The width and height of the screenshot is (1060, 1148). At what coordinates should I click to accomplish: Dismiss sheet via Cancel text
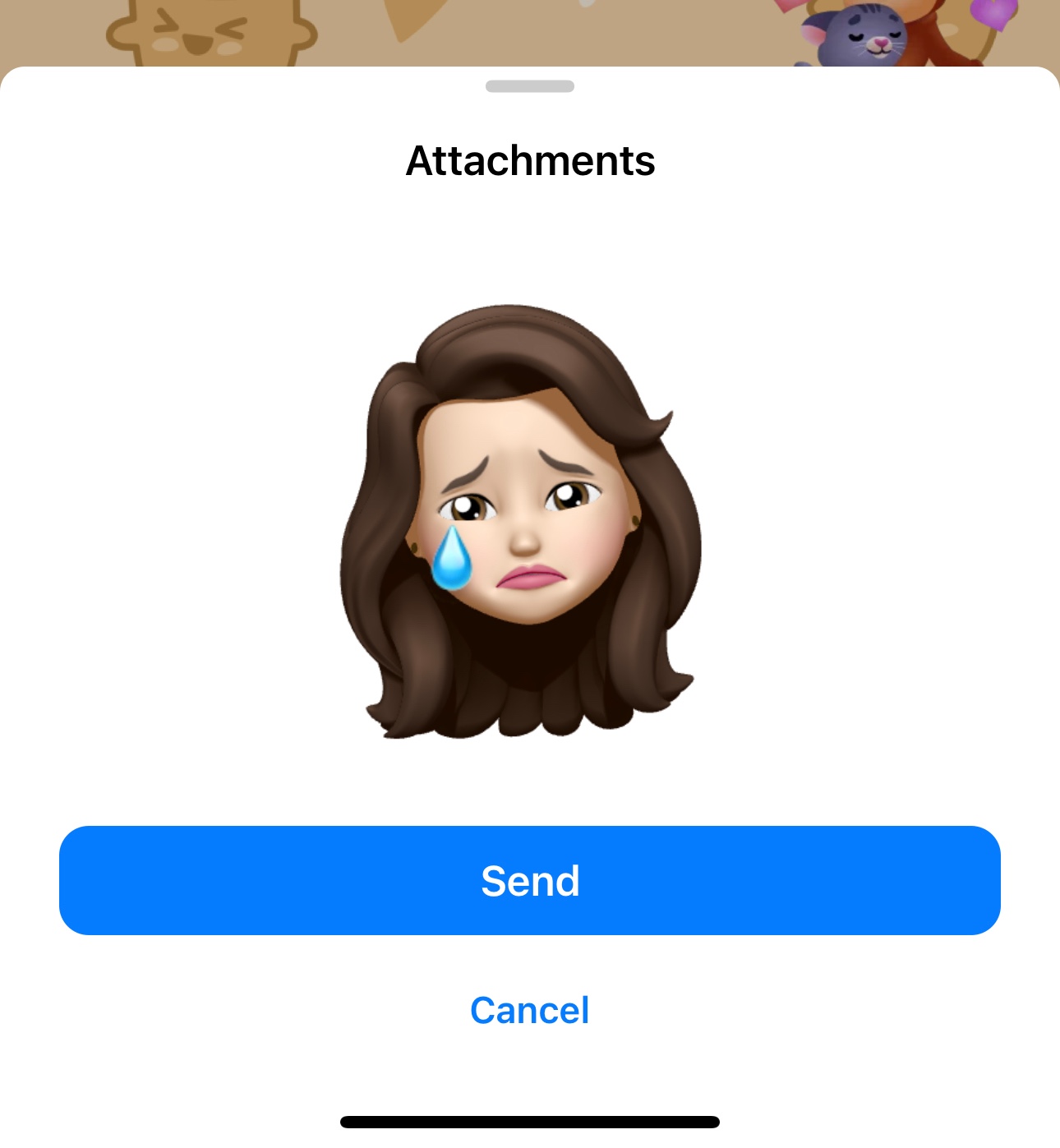click(530, 1012)
